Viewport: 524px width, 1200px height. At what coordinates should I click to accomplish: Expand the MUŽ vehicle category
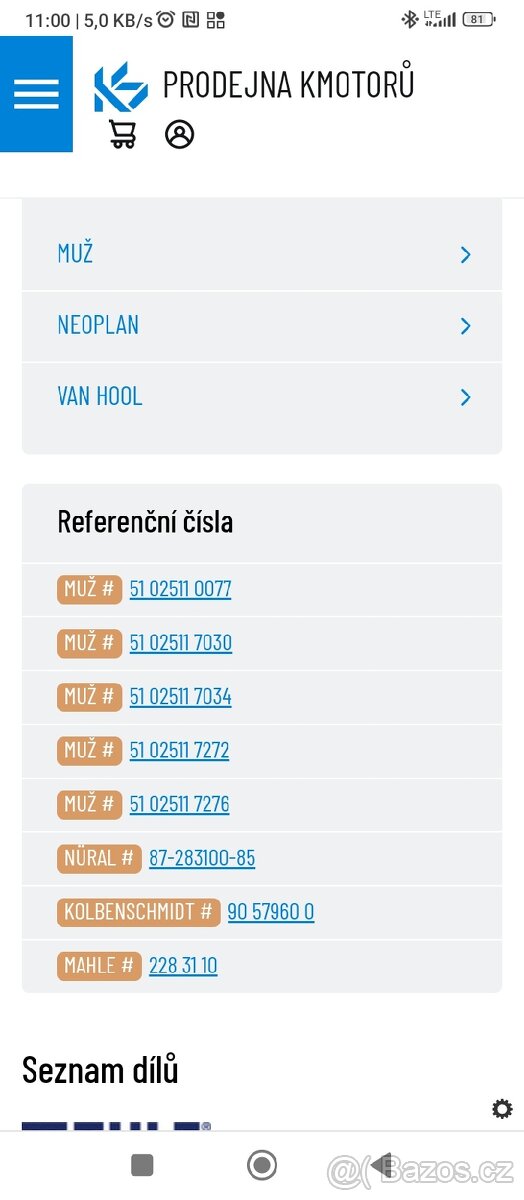coord(262,255)
